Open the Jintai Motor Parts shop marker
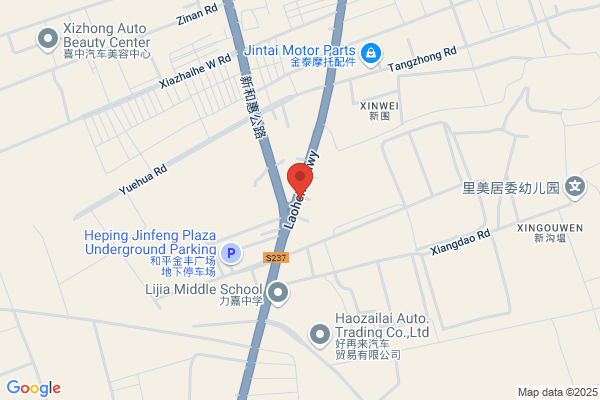The image size is (600, 400). click(x=370, y=54)
